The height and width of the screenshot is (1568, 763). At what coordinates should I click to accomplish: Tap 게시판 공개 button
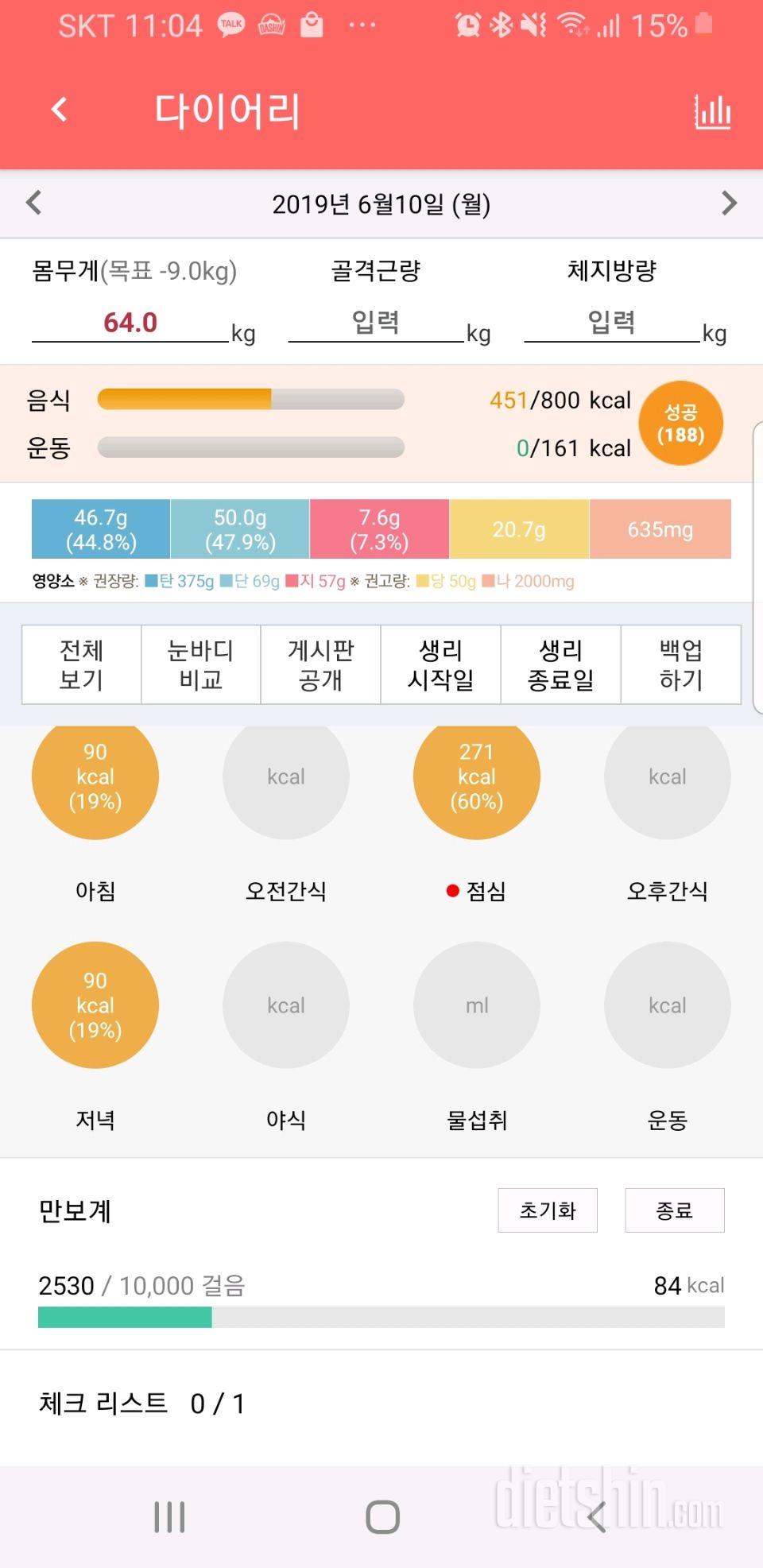321,664
